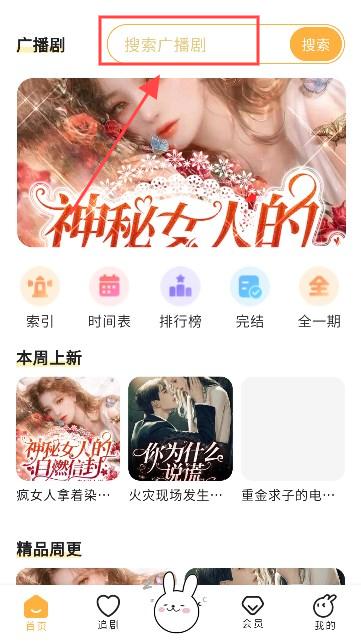The width and height of the screenshot is (361, 641).
Task: Open the 时间表 schedule shortcut
Action: point(109,298)
